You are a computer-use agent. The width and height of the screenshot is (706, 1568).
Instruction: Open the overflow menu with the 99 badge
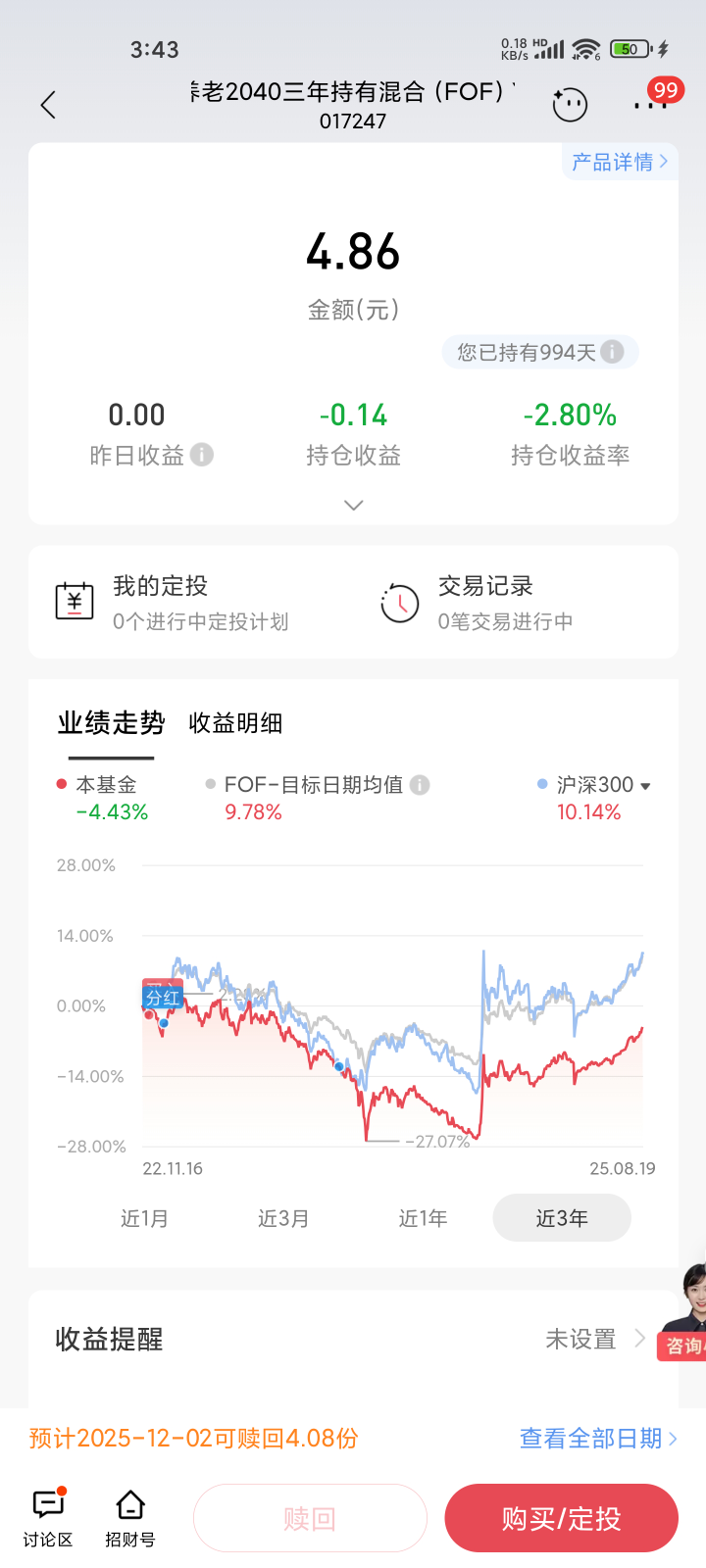[x=650, y=104]
